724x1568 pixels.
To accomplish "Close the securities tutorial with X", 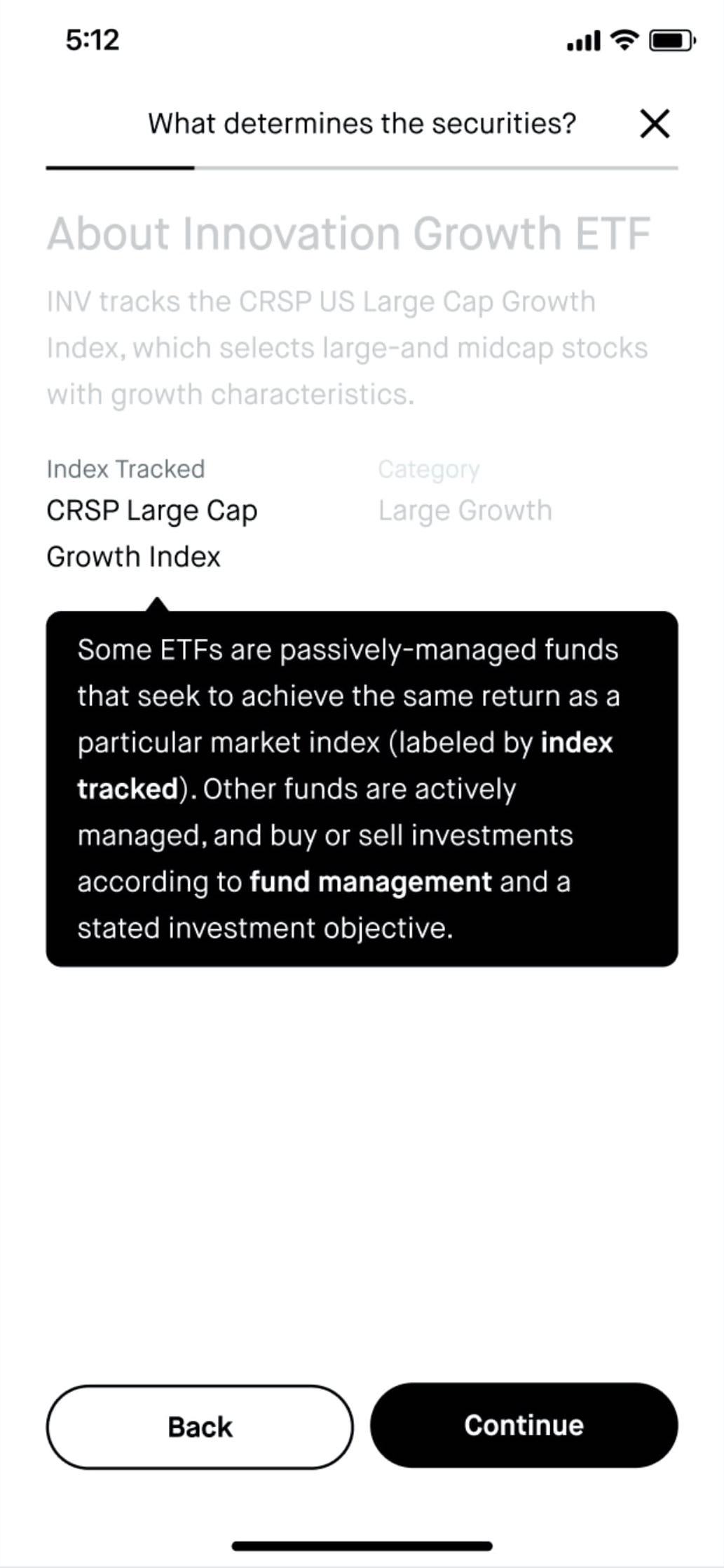I will pyautogui.click(x=655, y=124).
